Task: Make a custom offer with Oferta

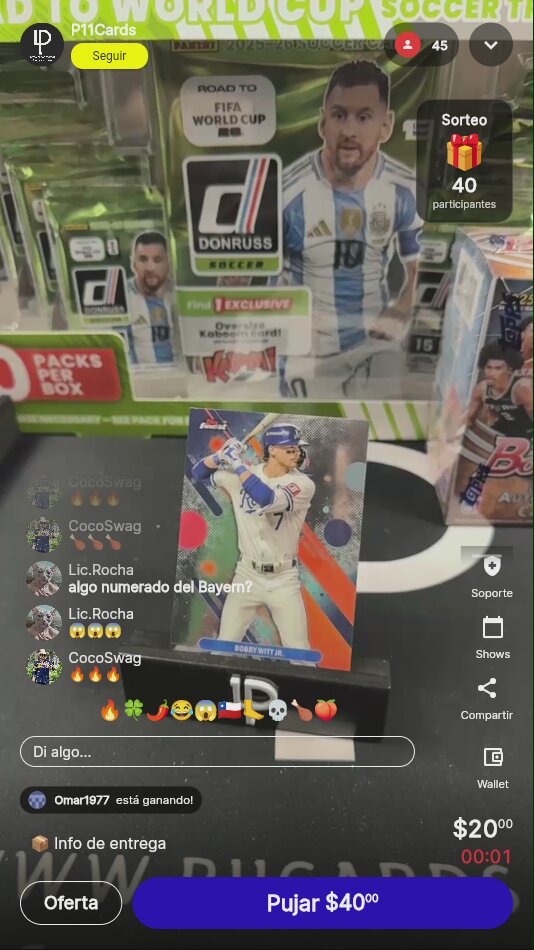Action: [71, 903]
